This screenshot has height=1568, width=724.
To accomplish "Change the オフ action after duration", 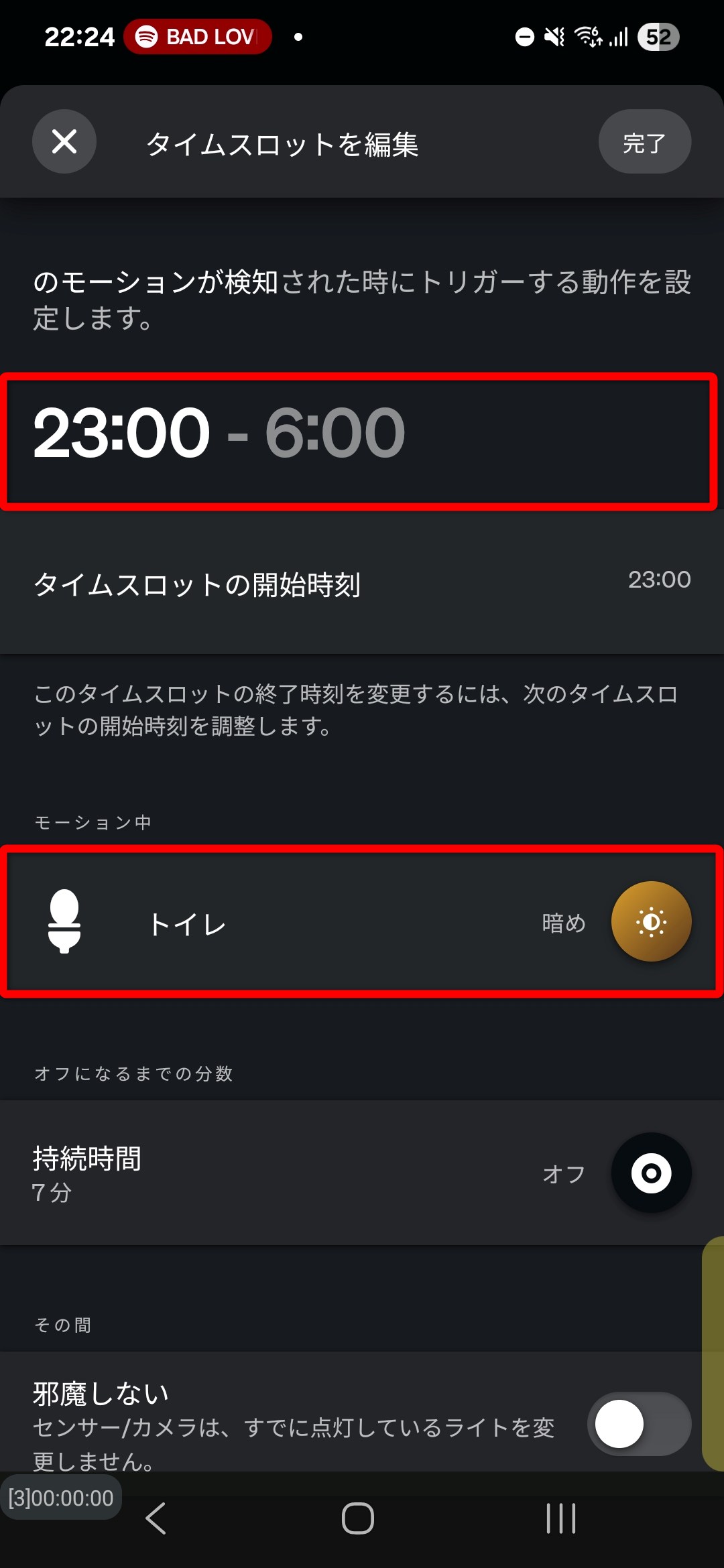I will click(x=650, y=1173).
